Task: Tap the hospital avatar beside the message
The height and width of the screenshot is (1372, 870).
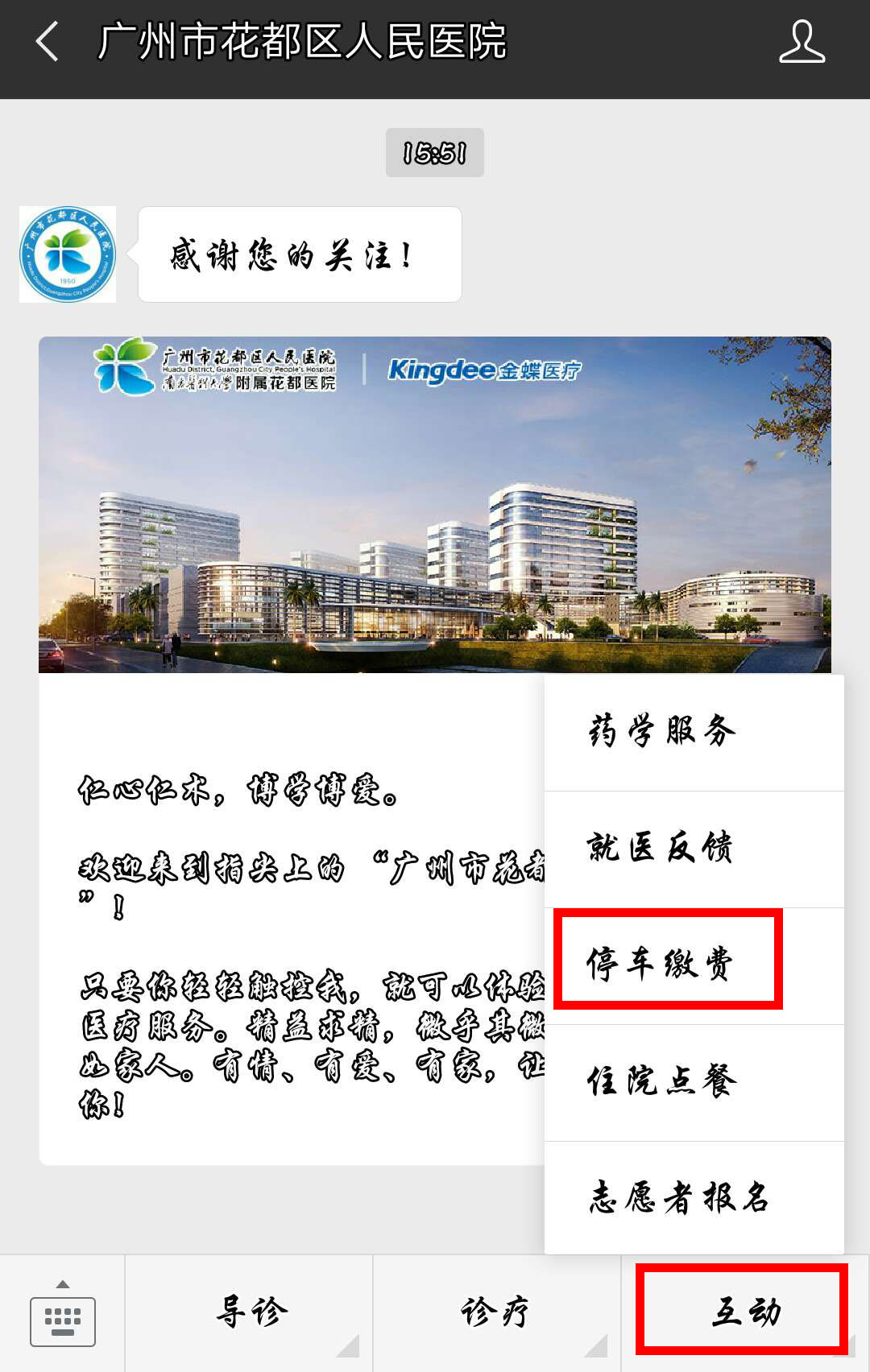Action: [68, 254]
